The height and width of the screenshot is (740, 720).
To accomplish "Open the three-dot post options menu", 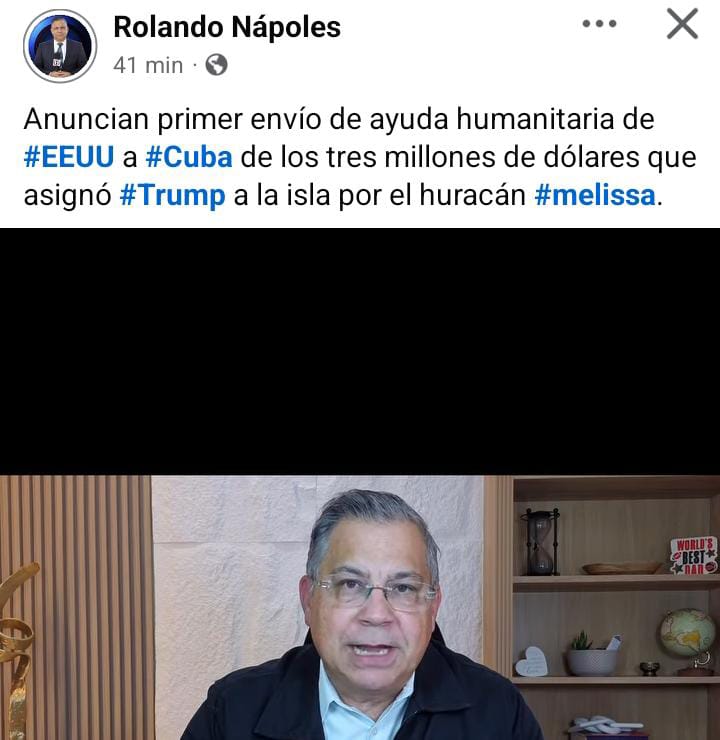I will [599, 24].
